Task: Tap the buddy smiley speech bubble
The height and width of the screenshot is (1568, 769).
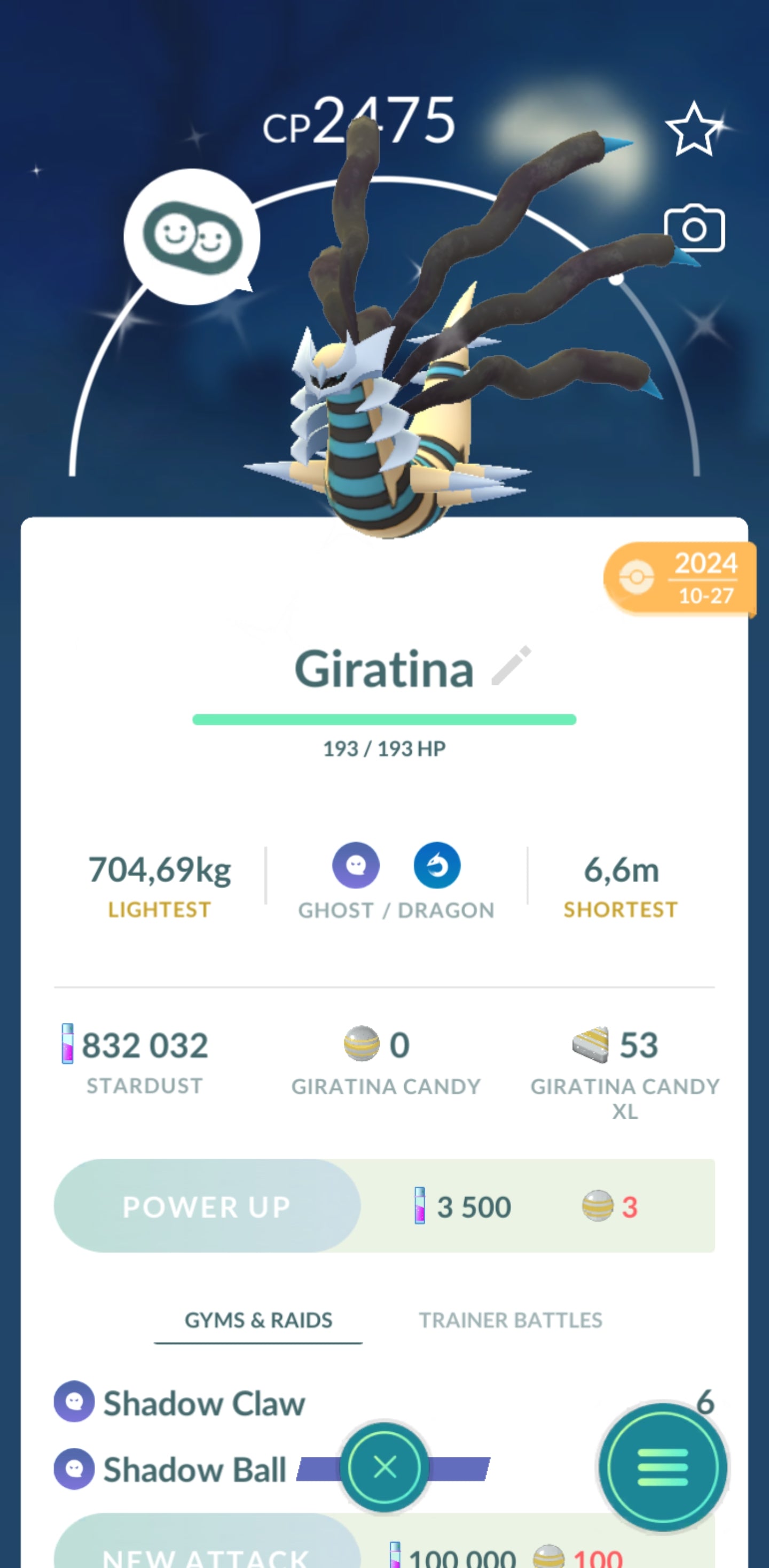Action: point(192,237)
